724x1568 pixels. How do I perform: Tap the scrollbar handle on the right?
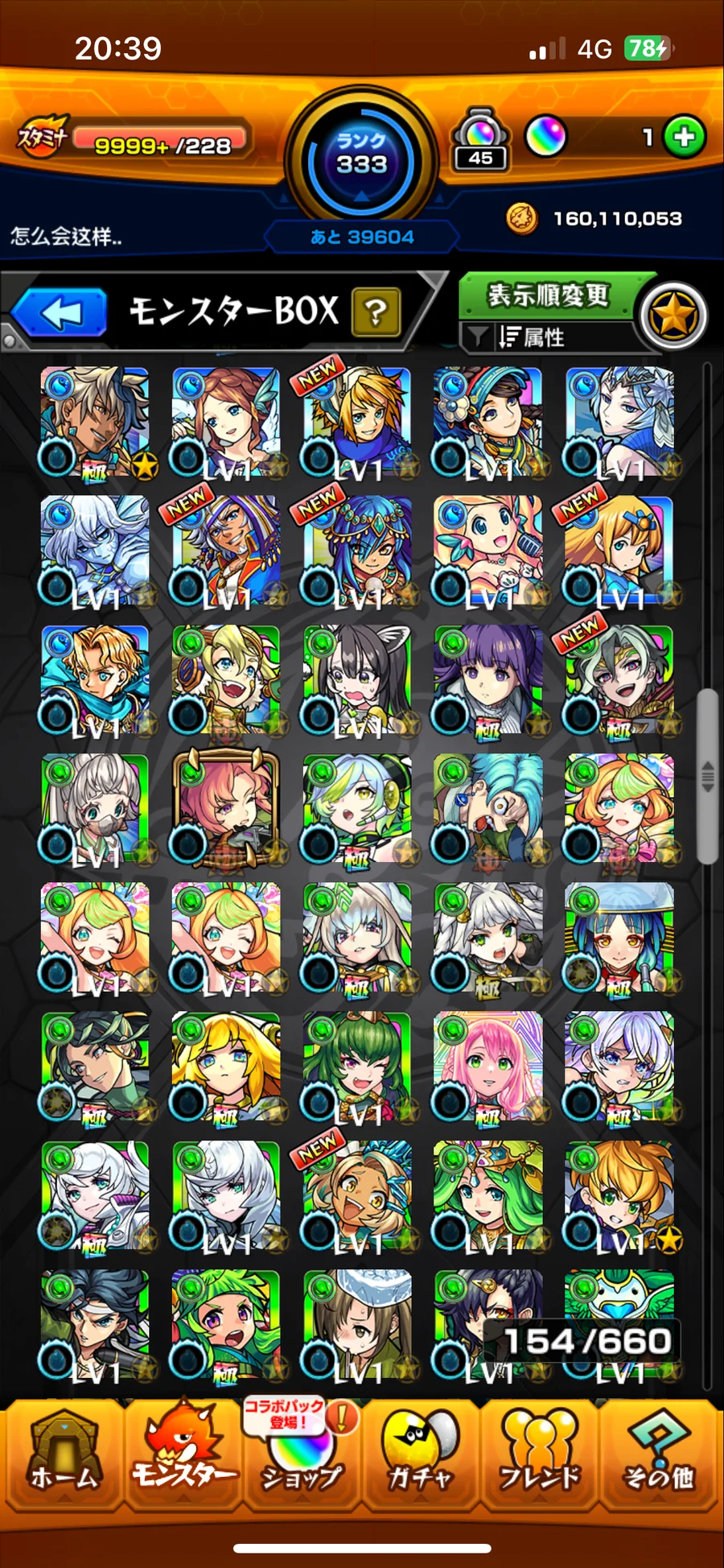coord(708,777)
